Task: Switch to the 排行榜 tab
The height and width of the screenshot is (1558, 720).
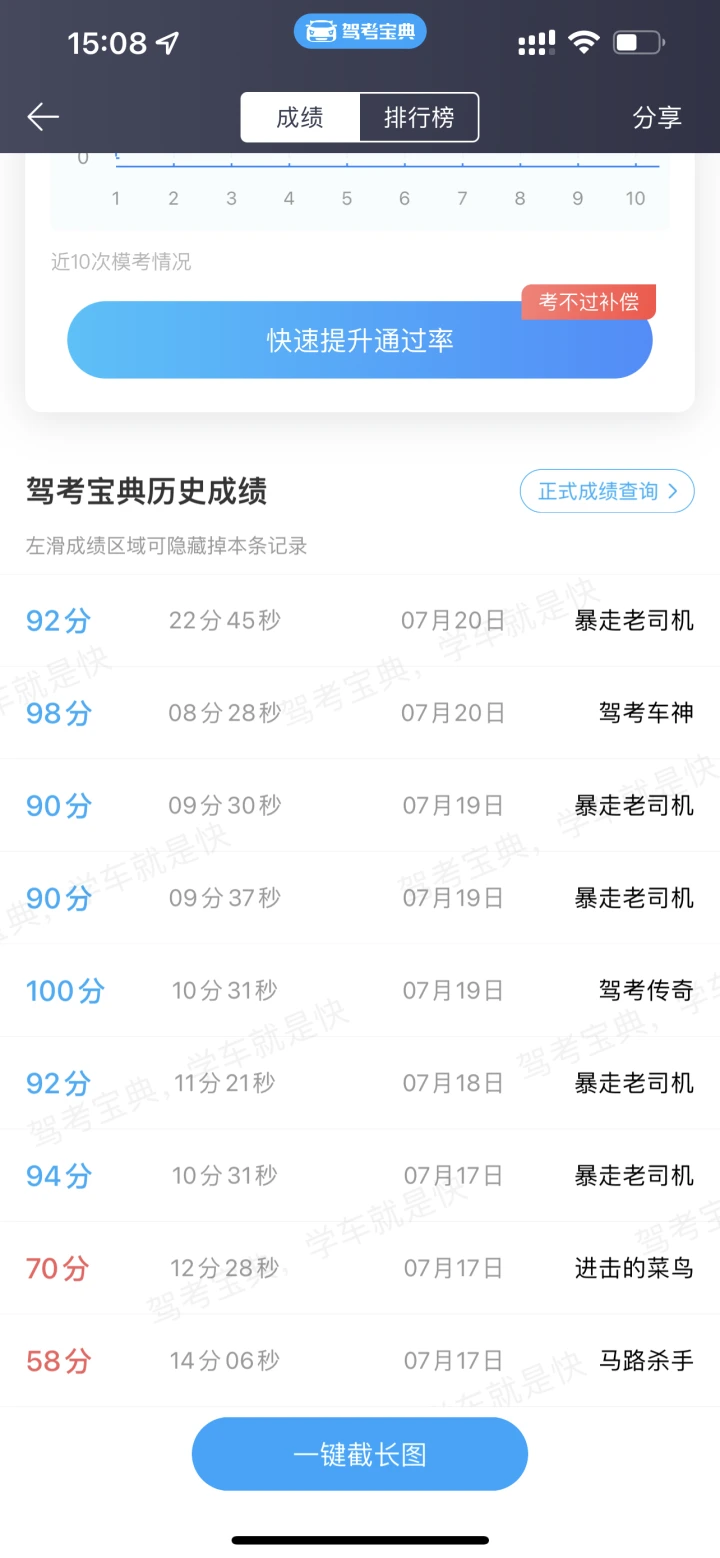Action: coord(419,117)
